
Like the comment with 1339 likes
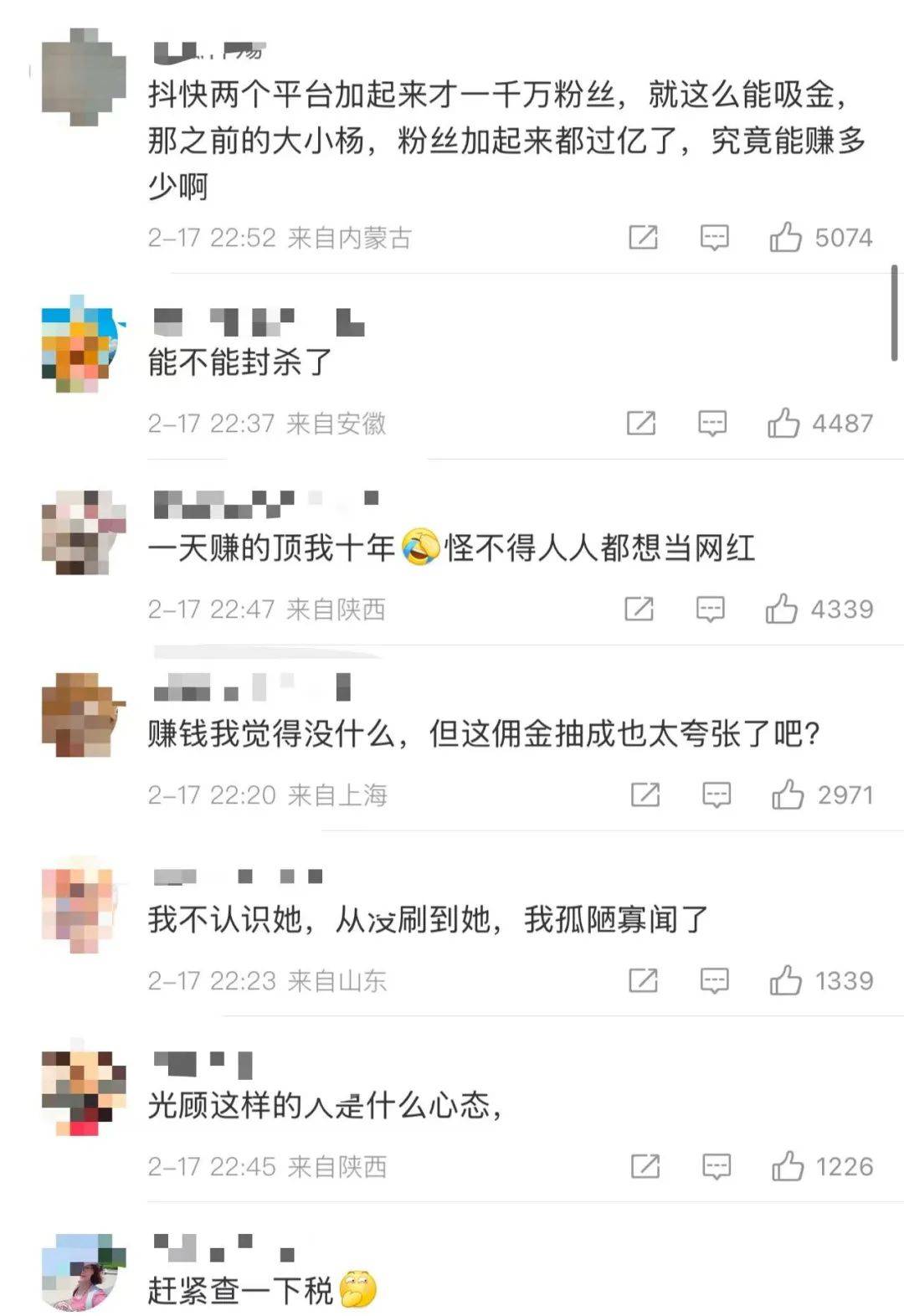click(x=785, y=980)
